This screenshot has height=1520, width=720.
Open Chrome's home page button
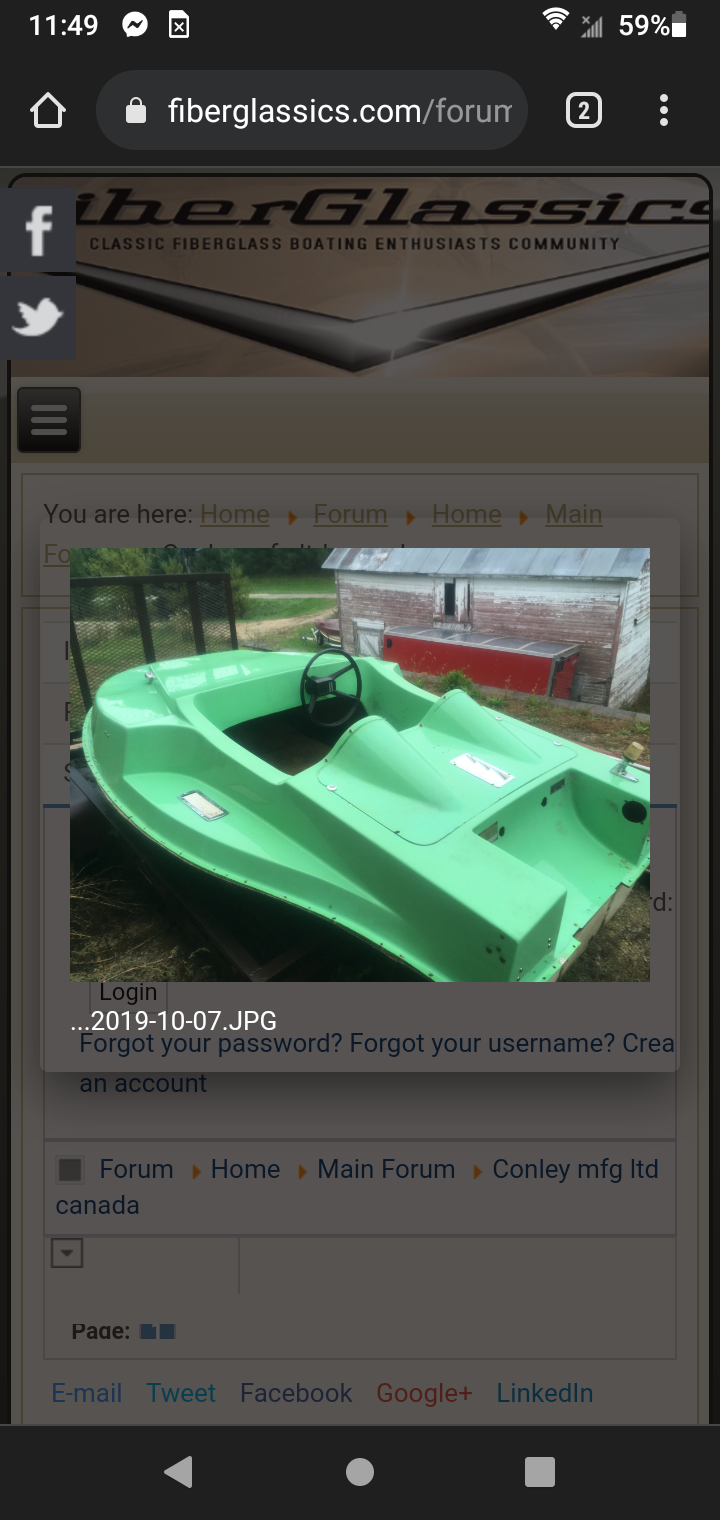point(48,111)
